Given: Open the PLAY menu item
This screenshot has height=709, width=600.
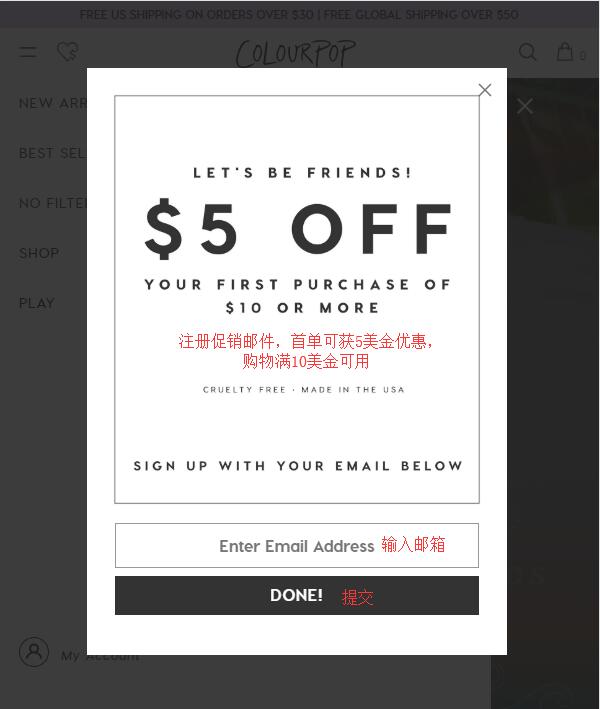Looking at the screenshot, I should [x=37, y=303].
